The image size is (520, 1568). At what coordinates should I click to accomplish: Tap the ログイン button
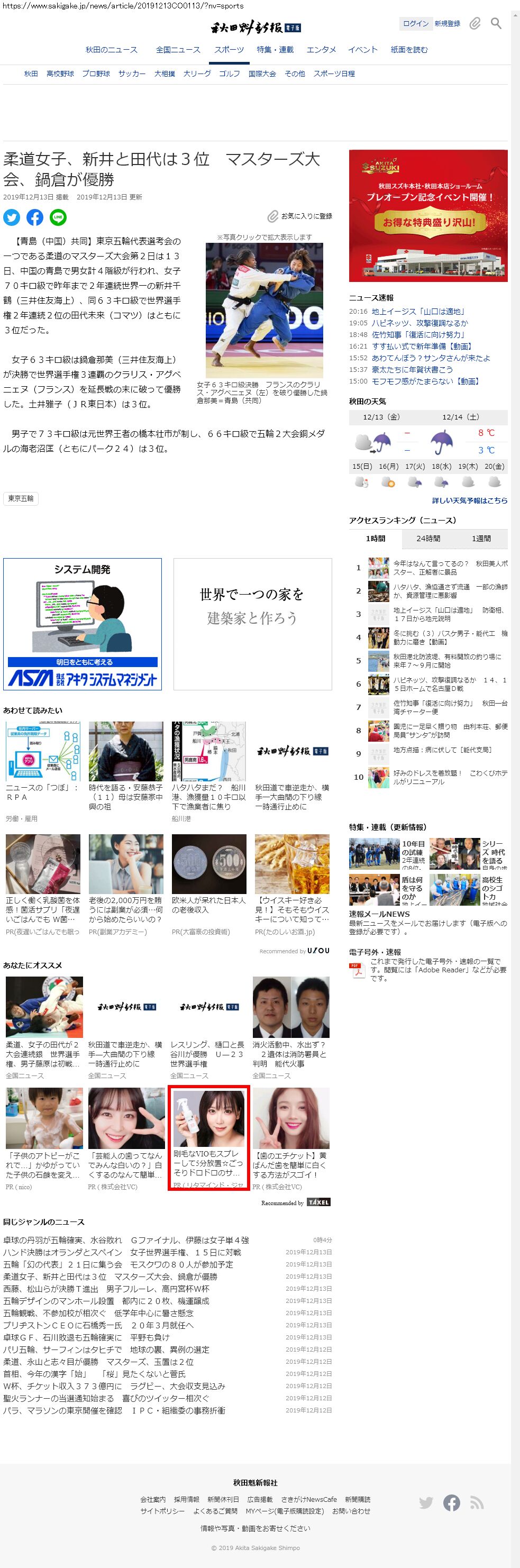tap(415, 24)
